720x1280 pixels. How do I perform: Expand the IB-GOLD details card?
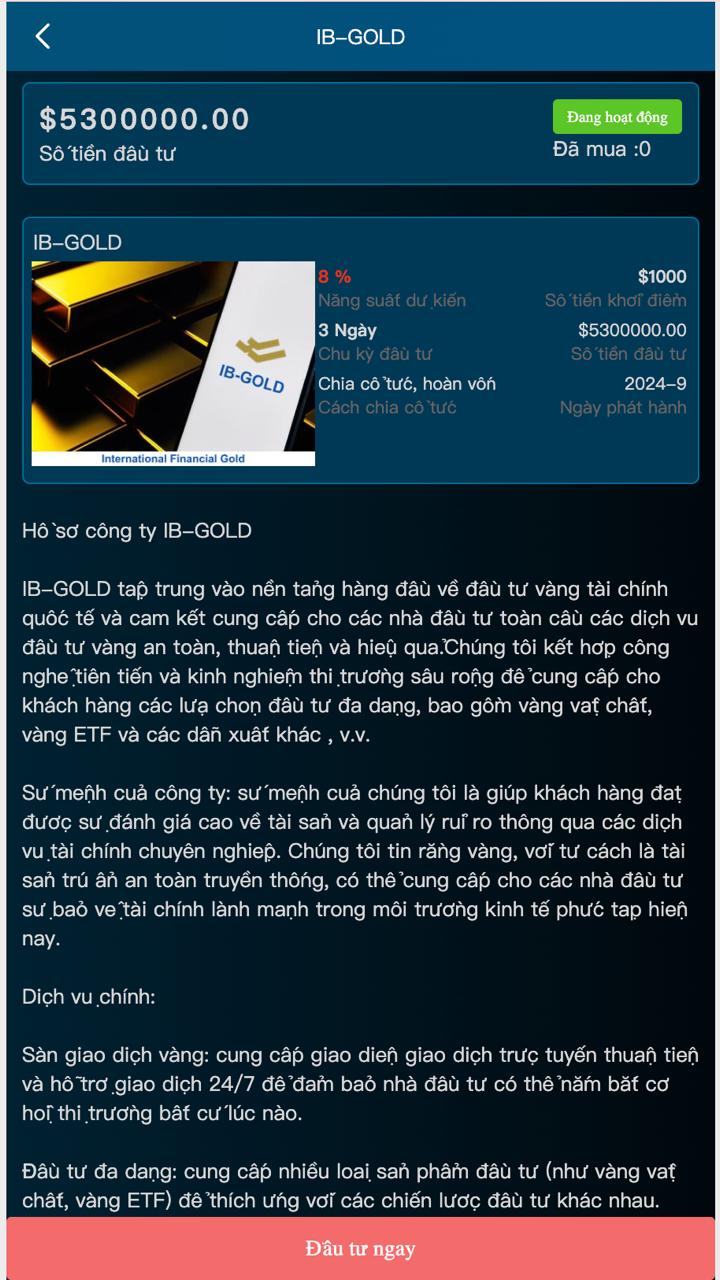pos(360,350)
